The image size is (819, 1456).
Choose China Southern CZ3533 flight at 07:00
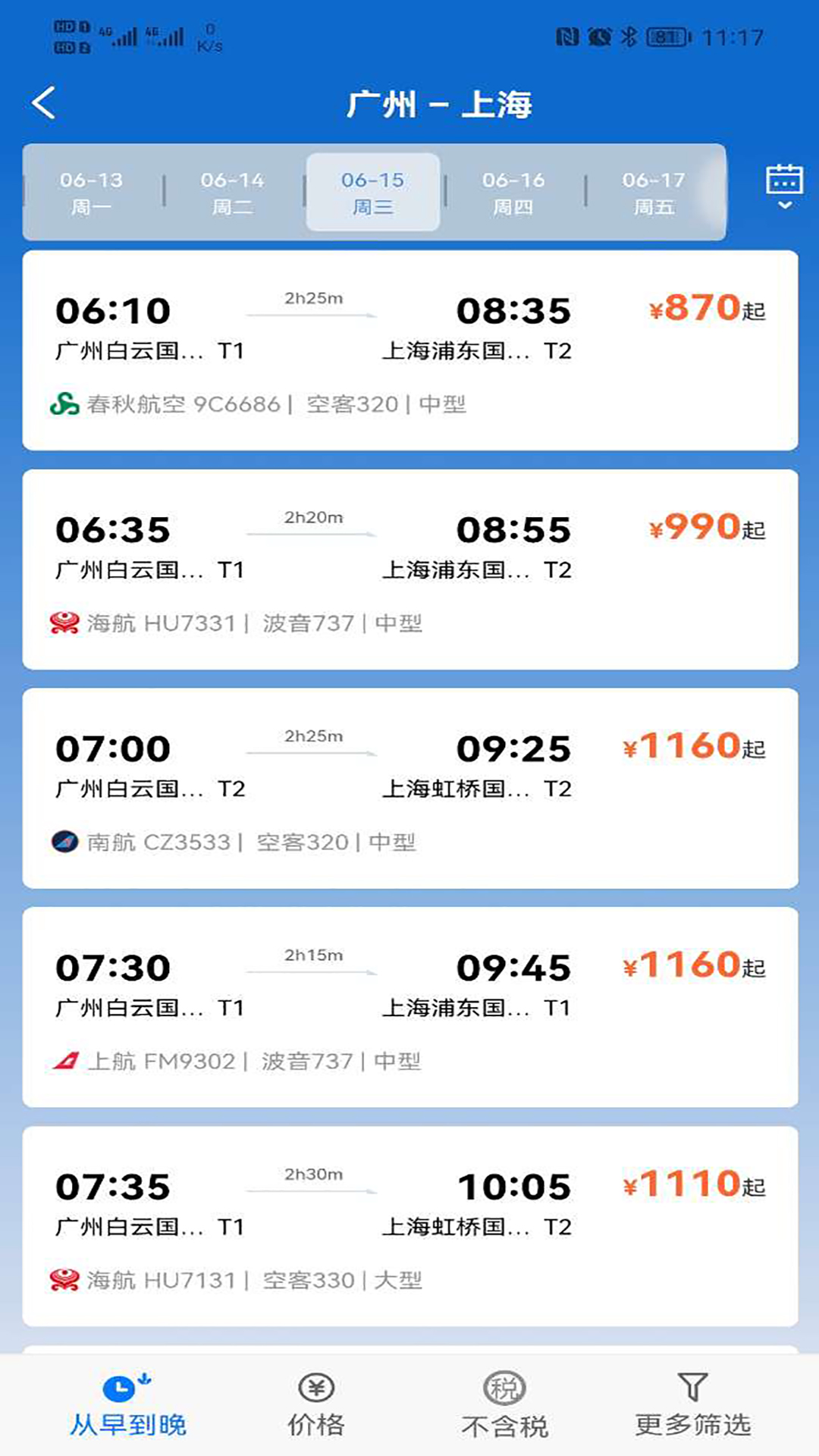[410, 789]
